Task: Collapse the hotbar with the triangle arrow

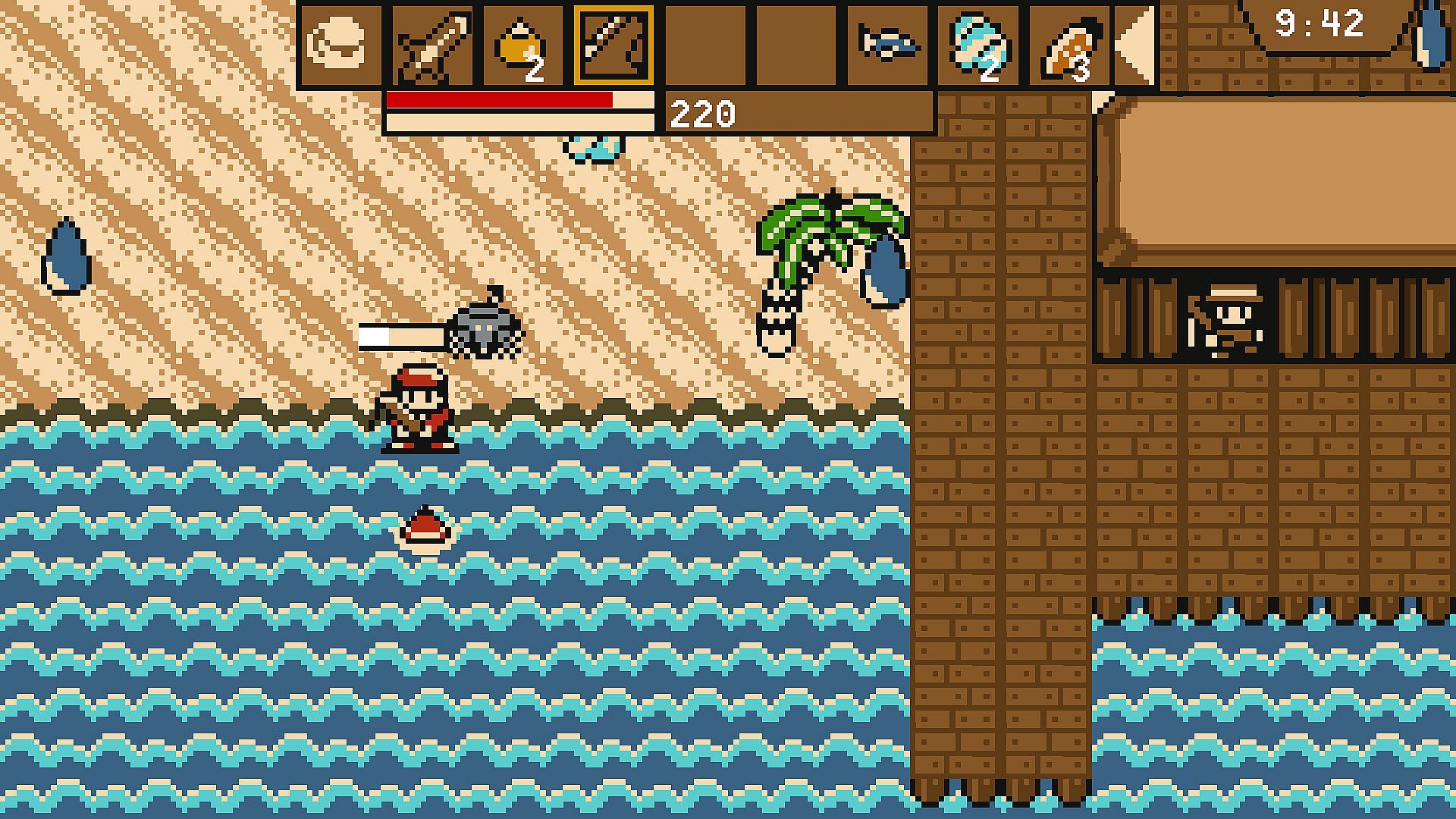Action: tap(1135, 45)
